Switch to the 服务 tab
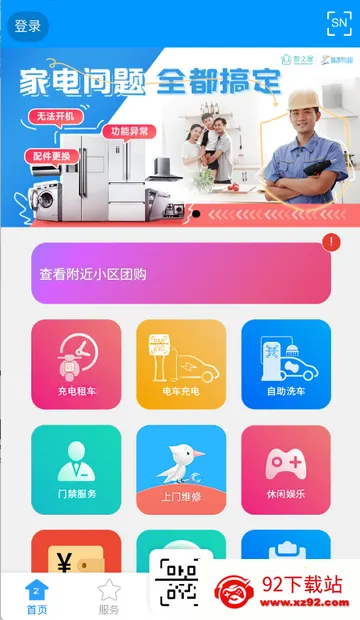Viewport: 360px width, 620px height. 109,597
